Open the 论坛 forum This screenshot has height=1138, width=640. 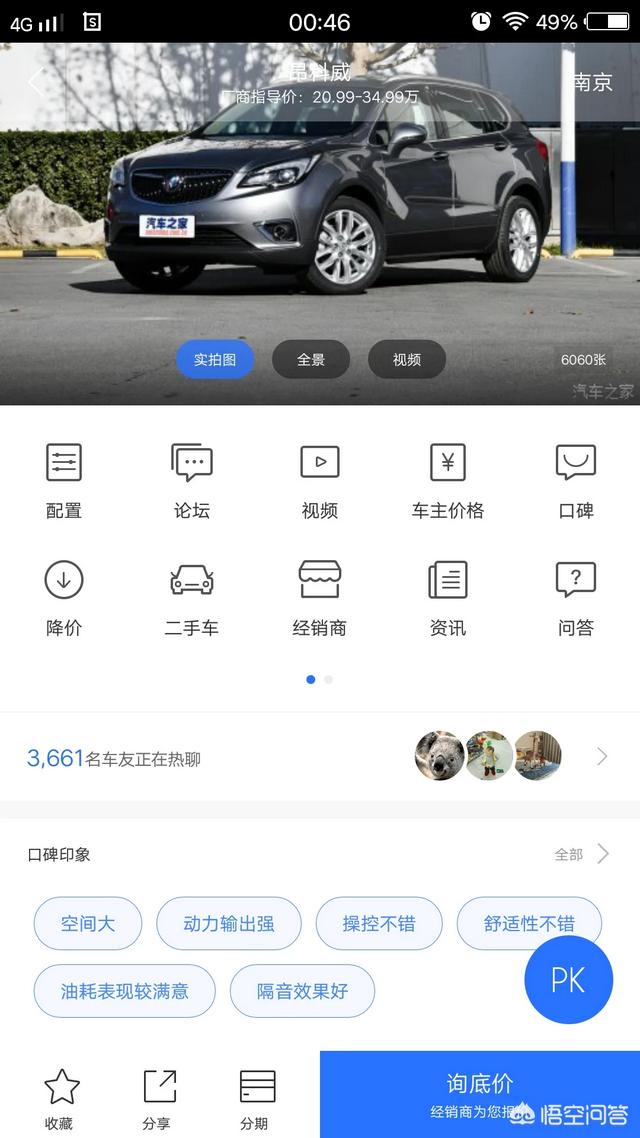tap(192, 481)
